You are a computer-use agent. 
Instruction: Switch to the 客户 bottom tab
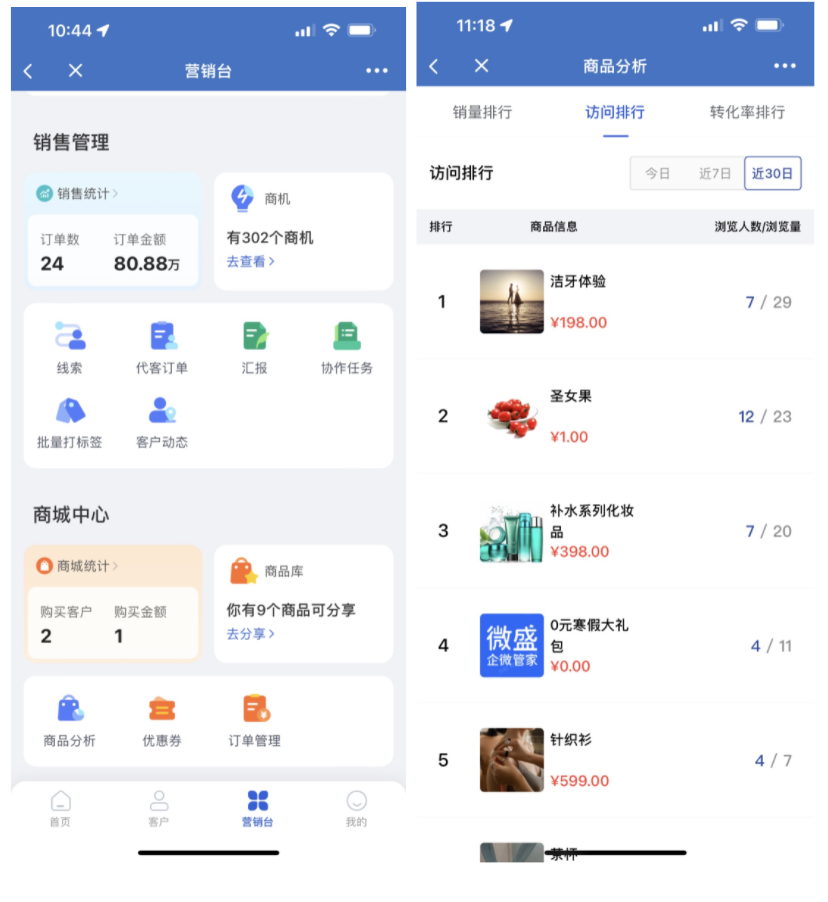(x=158, y=809)
